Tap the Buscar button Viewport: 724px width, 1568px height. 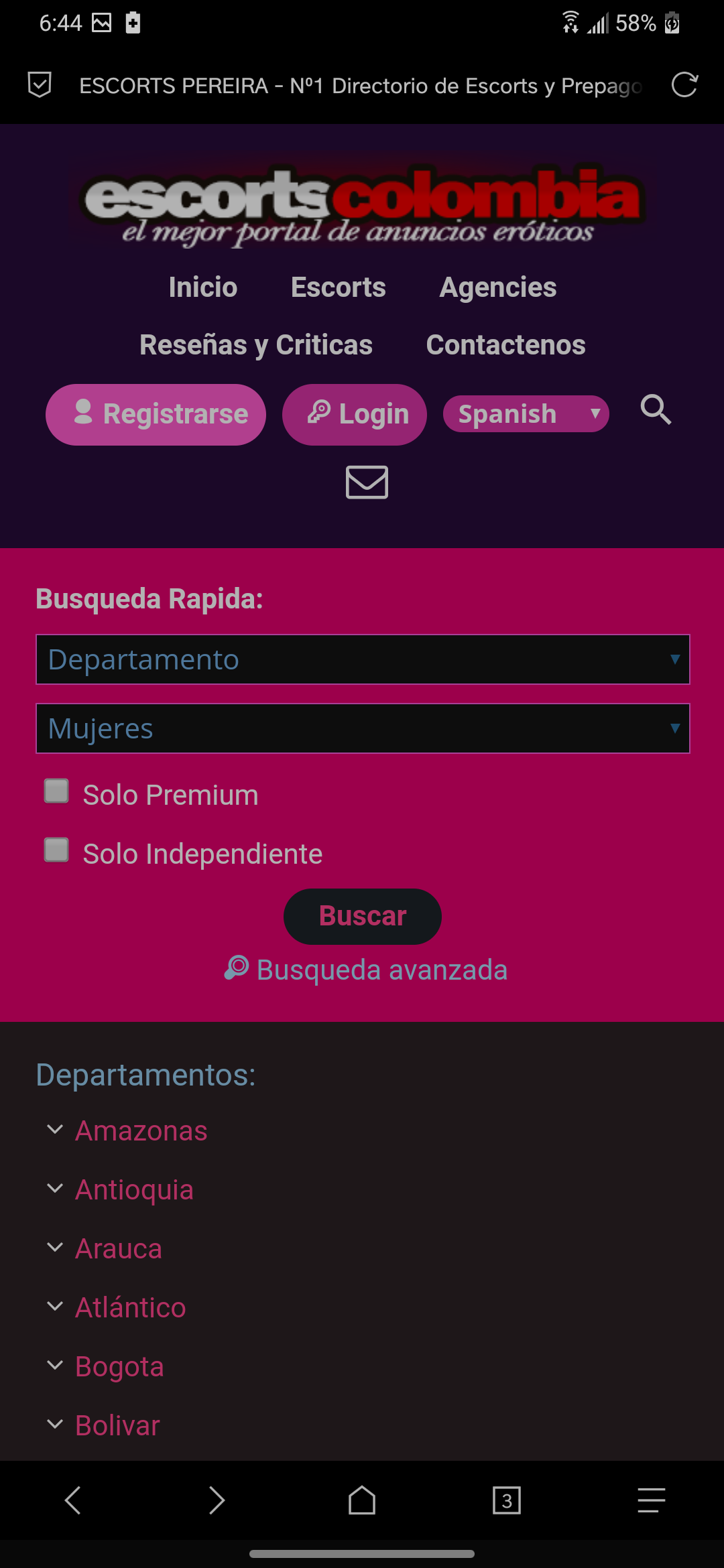pyautogui.click(x=363, y=916)
